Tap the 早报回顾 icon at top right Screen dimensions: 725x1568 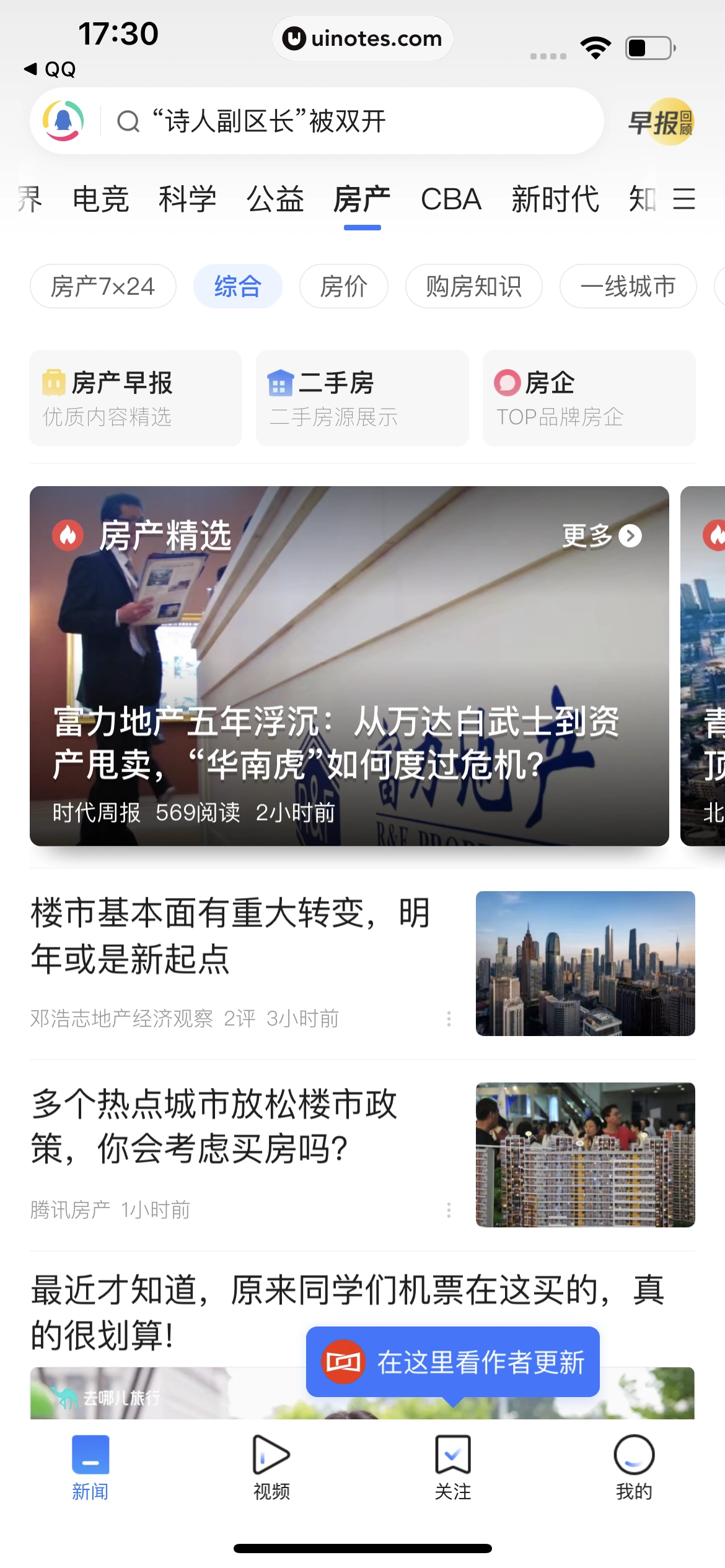click(661, 121)
